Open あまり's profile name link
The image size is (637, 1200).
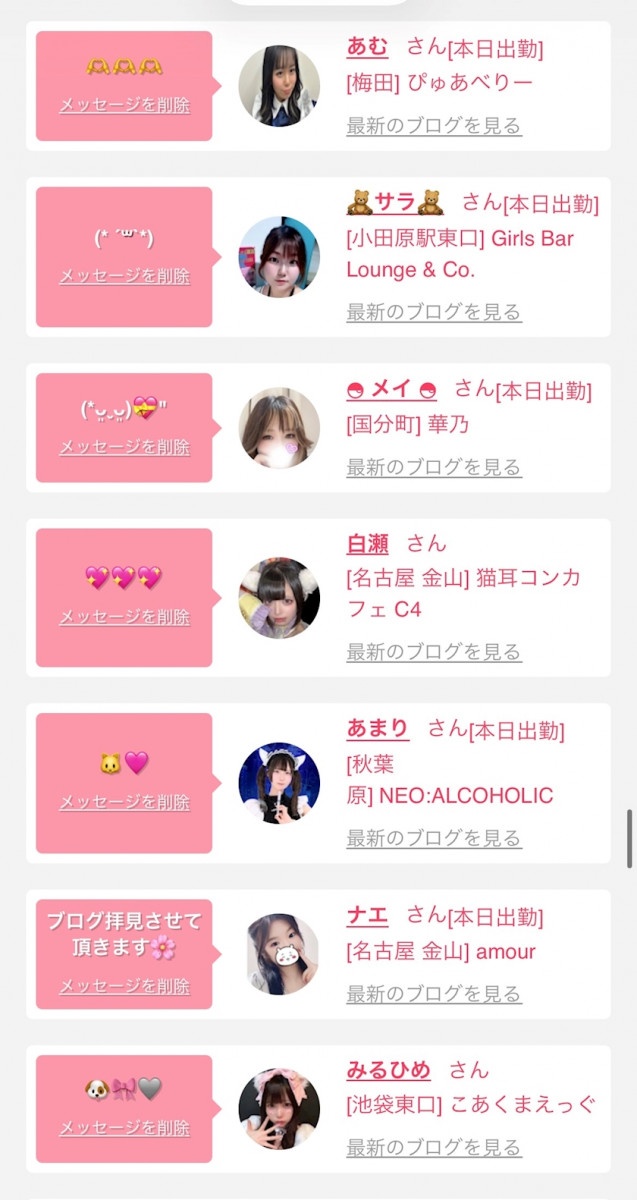point(378,729)
